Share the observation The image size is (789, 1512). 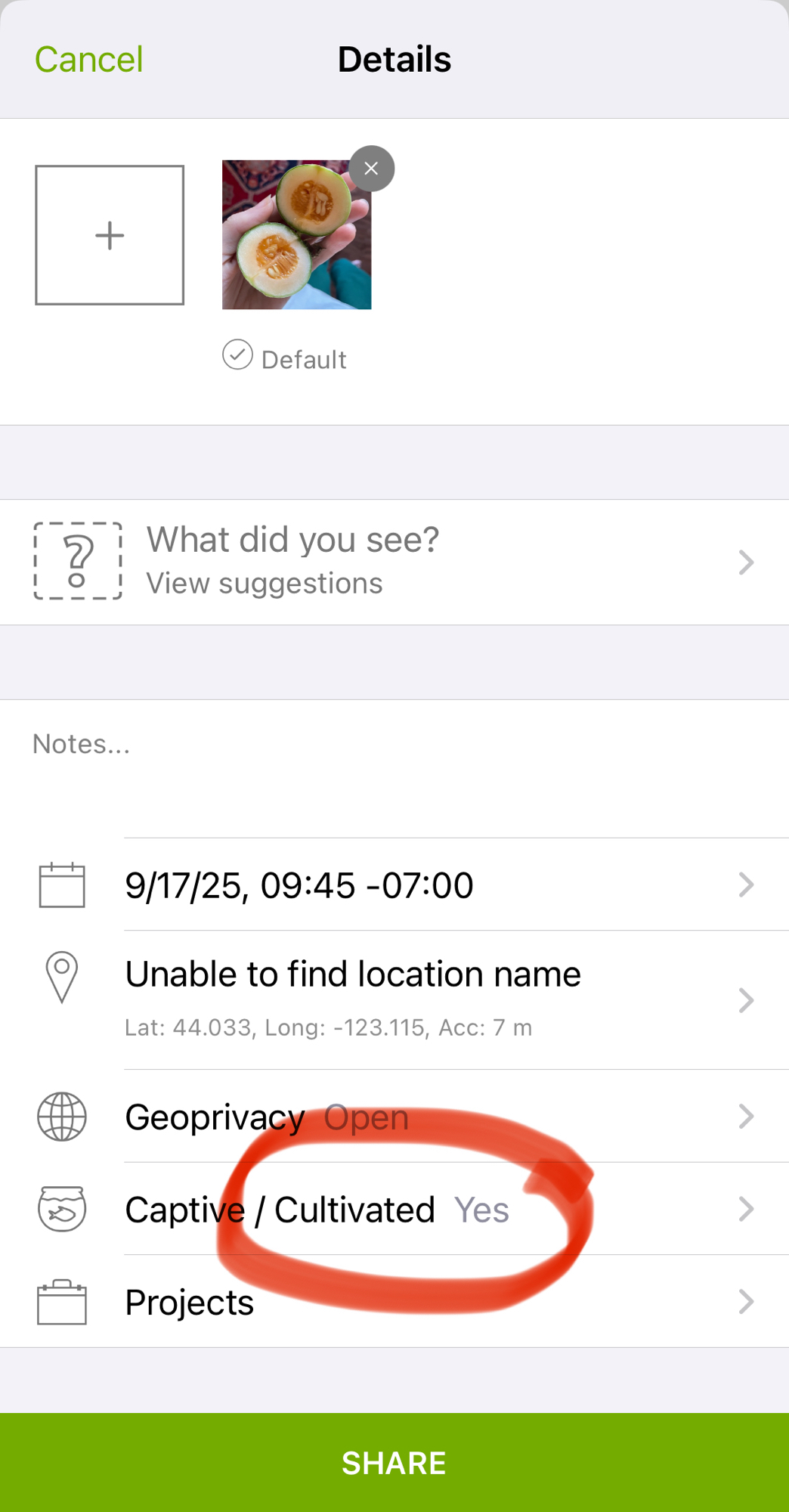[x=394, y=1462]
